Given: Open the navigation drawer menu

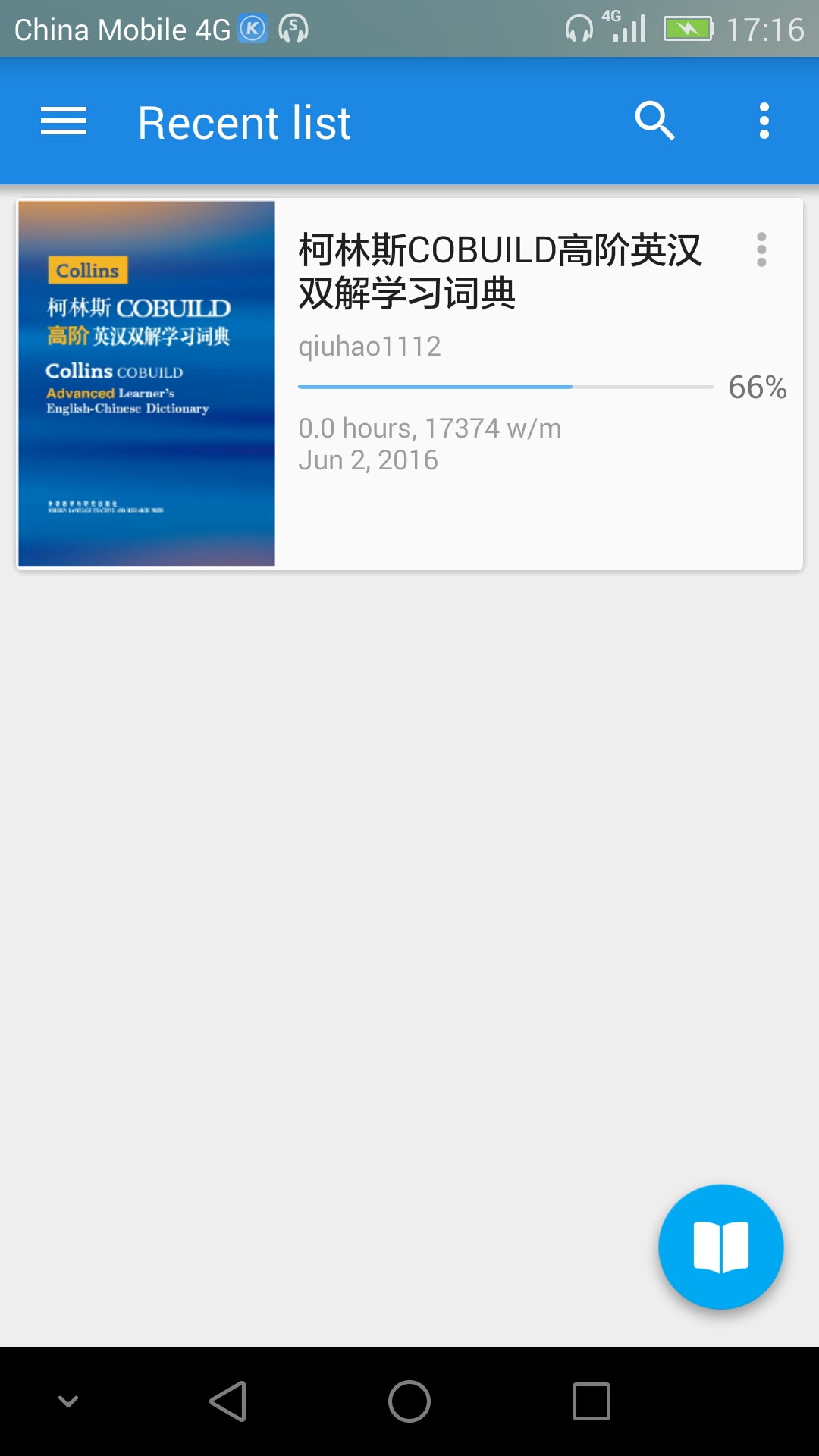Looking at the screenshot, I should (64, 121).
